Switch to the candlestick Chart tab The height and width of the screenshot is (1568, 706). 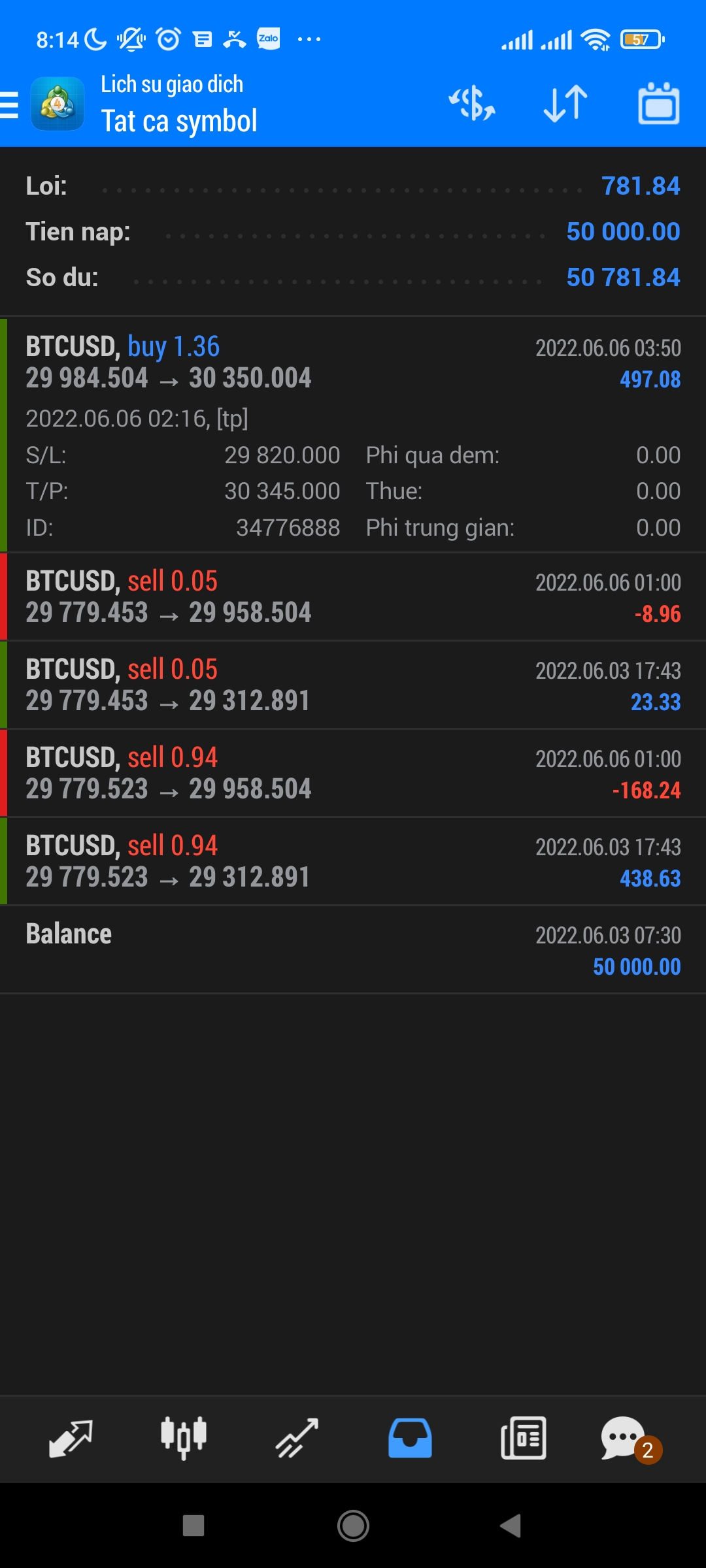coord(184,1439)
